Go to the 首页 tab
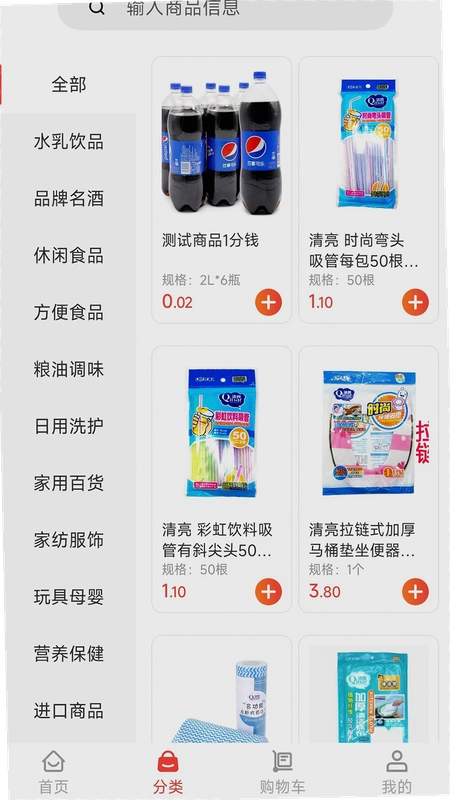Image resolution: width=450 pixels, height=800 pixels. click(x=54, y=772)
